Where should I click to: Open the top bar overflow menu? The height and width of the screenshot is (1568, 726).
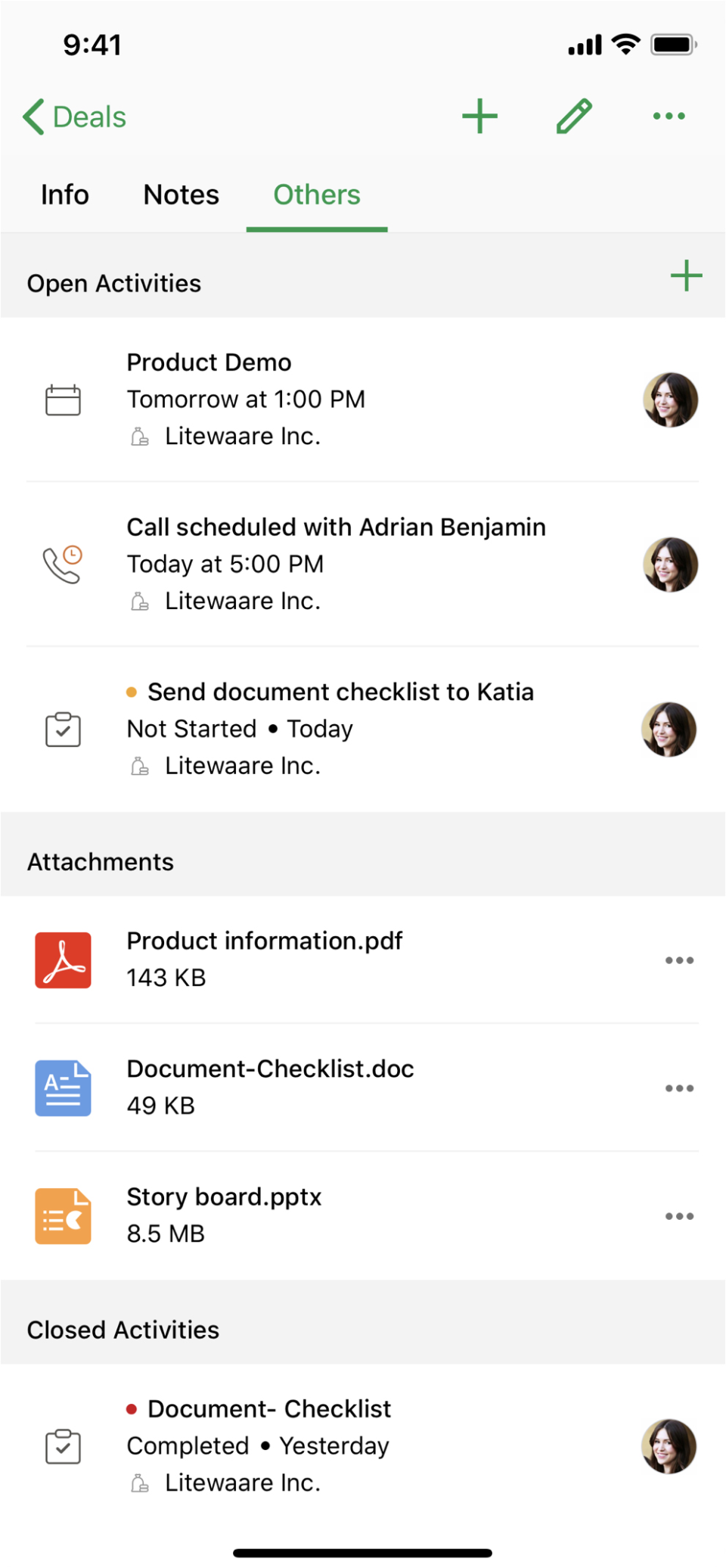coord(669,117)
